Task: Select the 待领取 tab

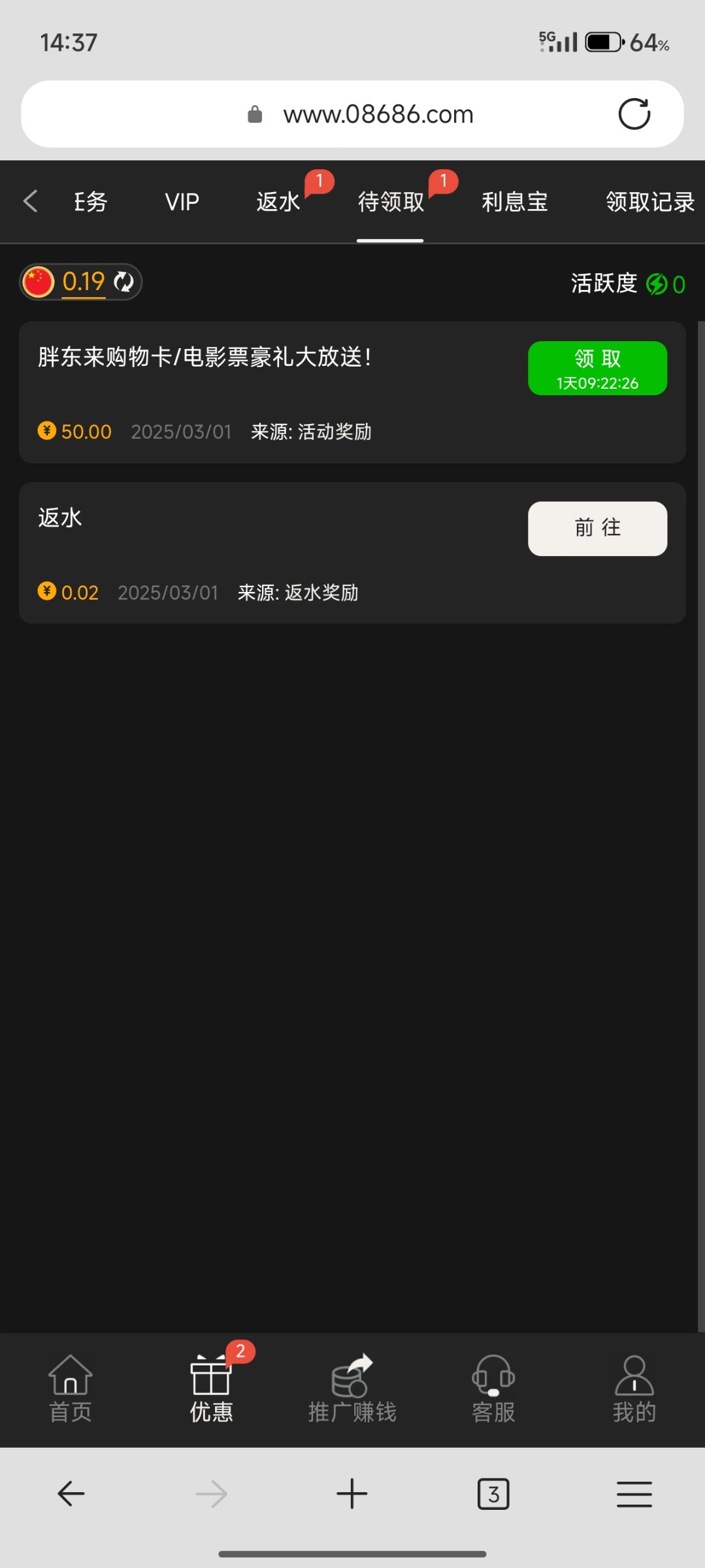Action: pyautogui.click(x=391, y=202)
